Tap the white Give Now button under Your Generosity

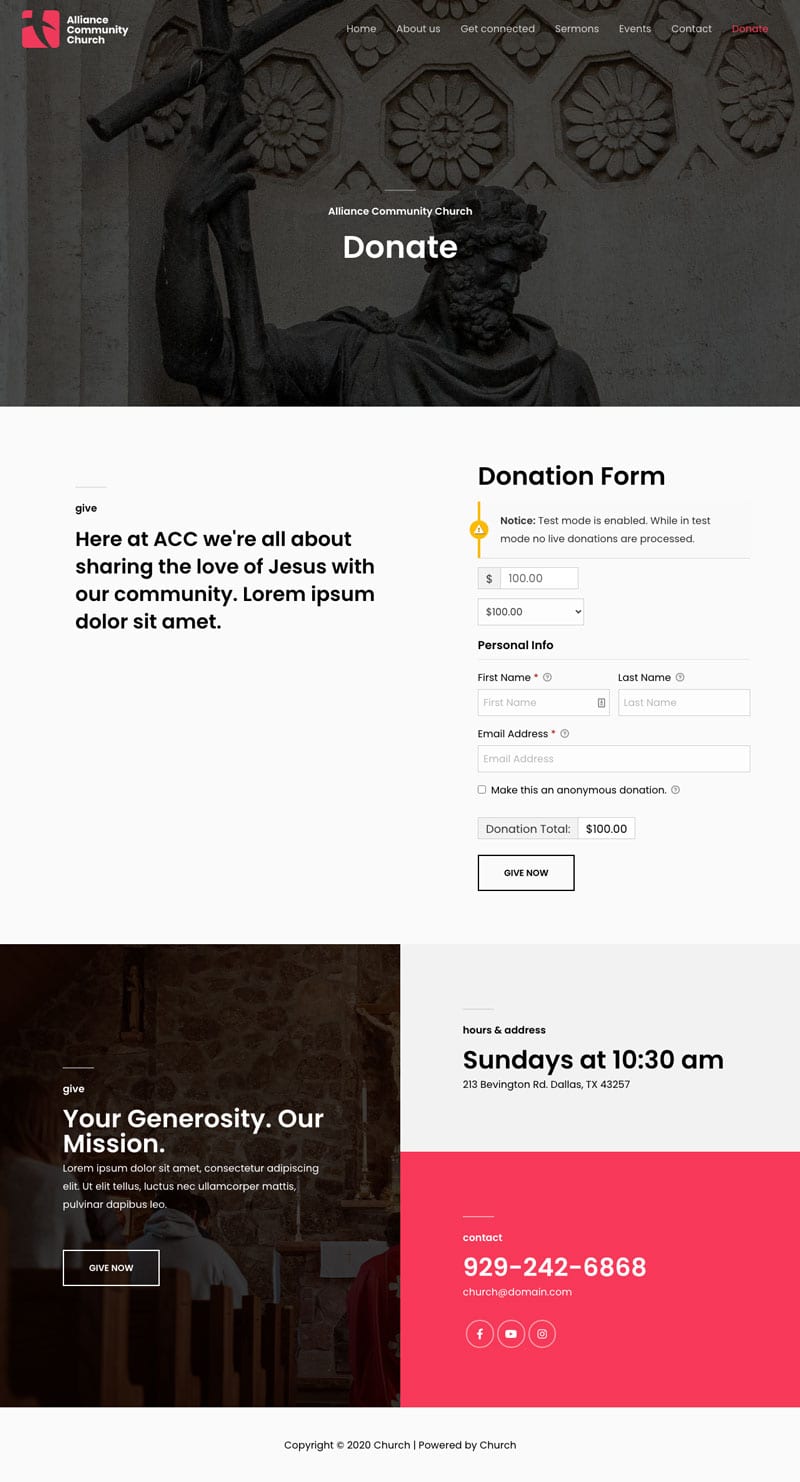pyautogui.click(x=111, y=1268)
